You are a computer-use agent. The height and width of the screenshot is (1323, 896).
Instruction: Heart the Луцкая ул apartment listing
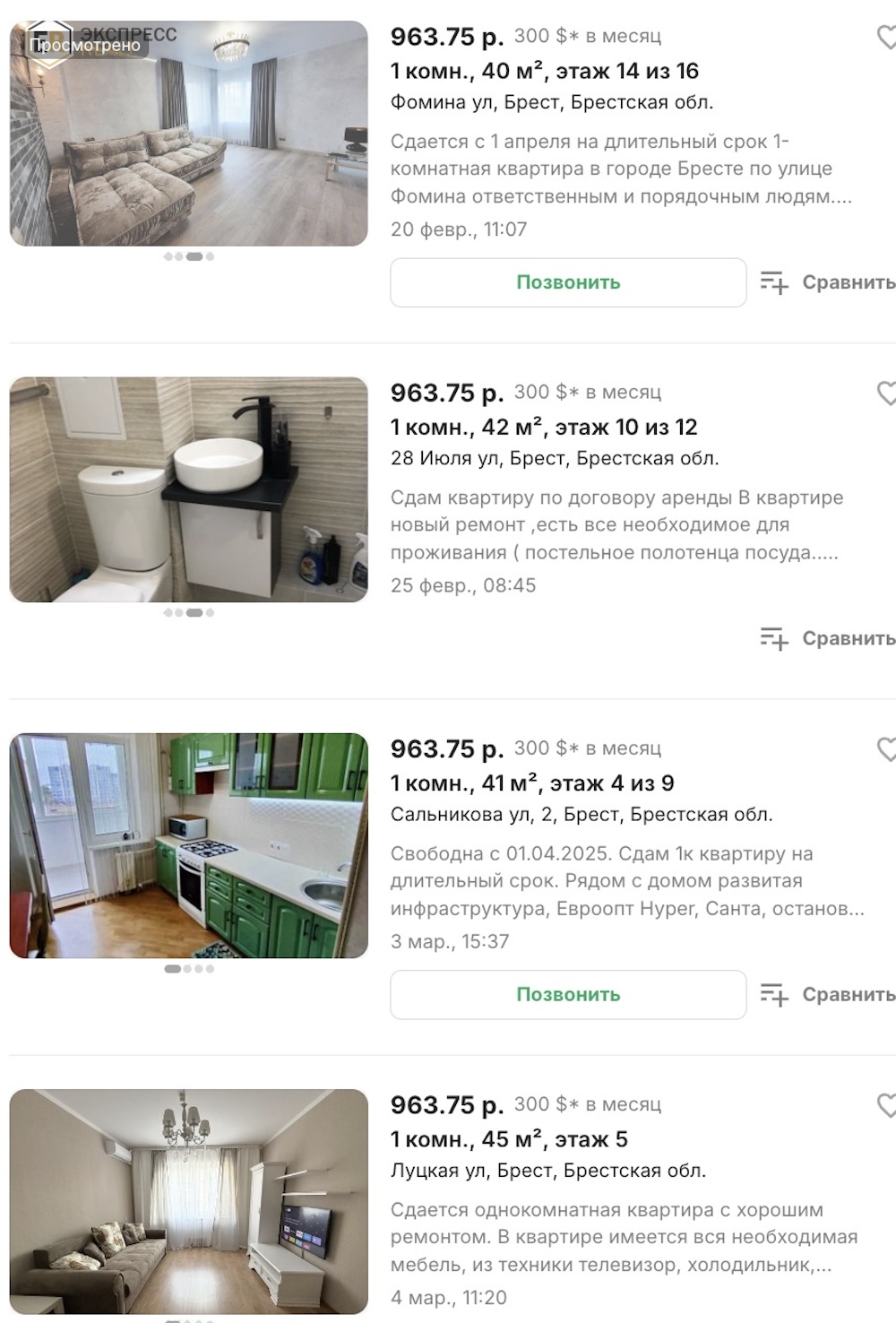(x=885, y=1105)
